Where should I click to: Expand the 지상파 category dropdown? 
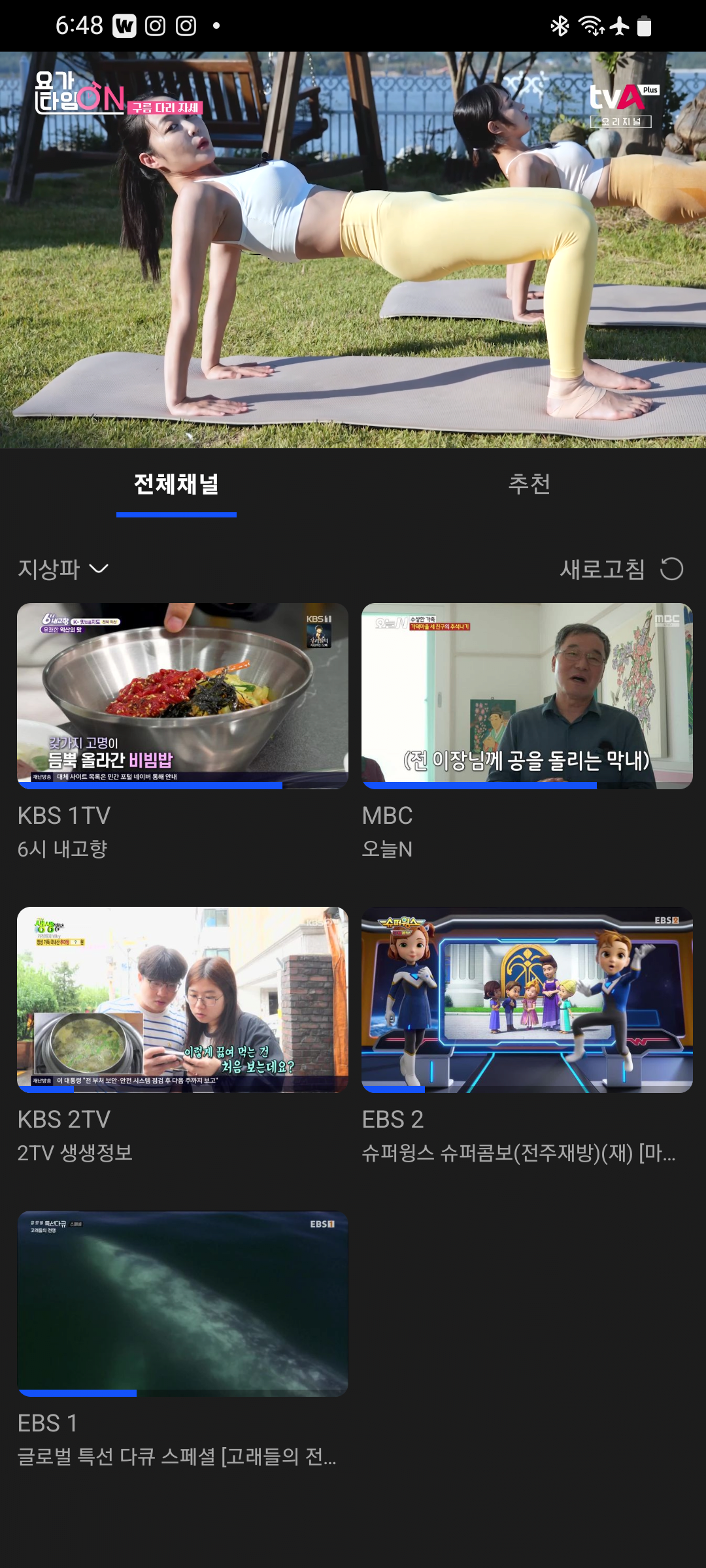(x=63, y=569)
